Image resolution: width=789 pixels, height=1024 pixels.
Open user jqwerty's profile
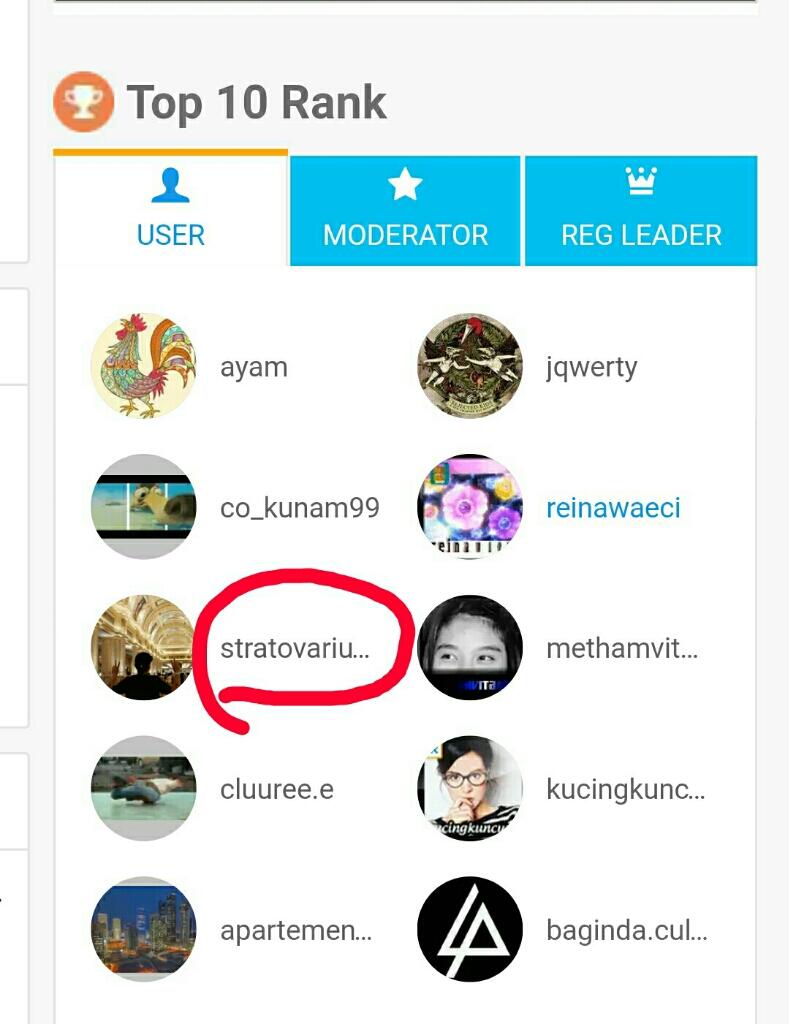(x=591, y=367)
